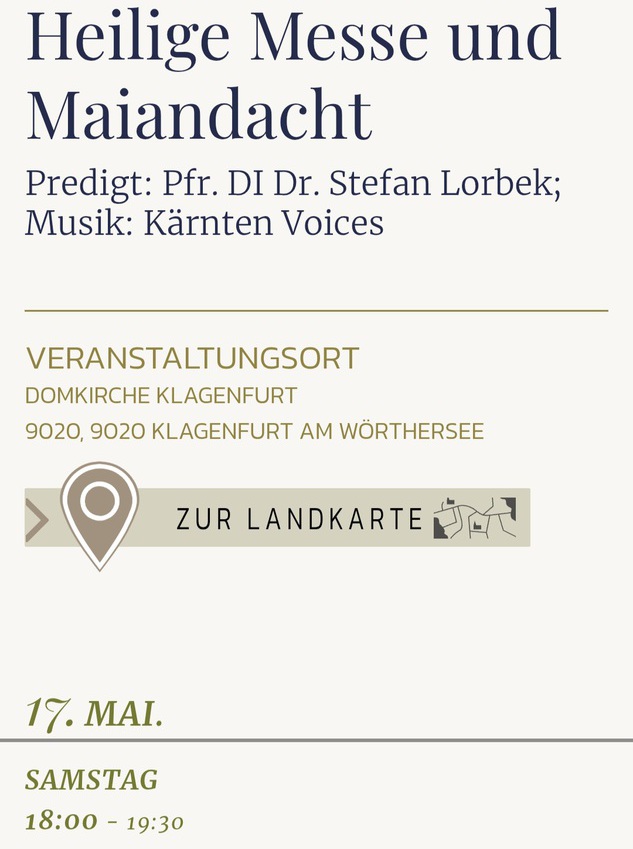The image size is (633, 849).
Task: Open the Zur Landkarte map button
Action: [298, 518]
